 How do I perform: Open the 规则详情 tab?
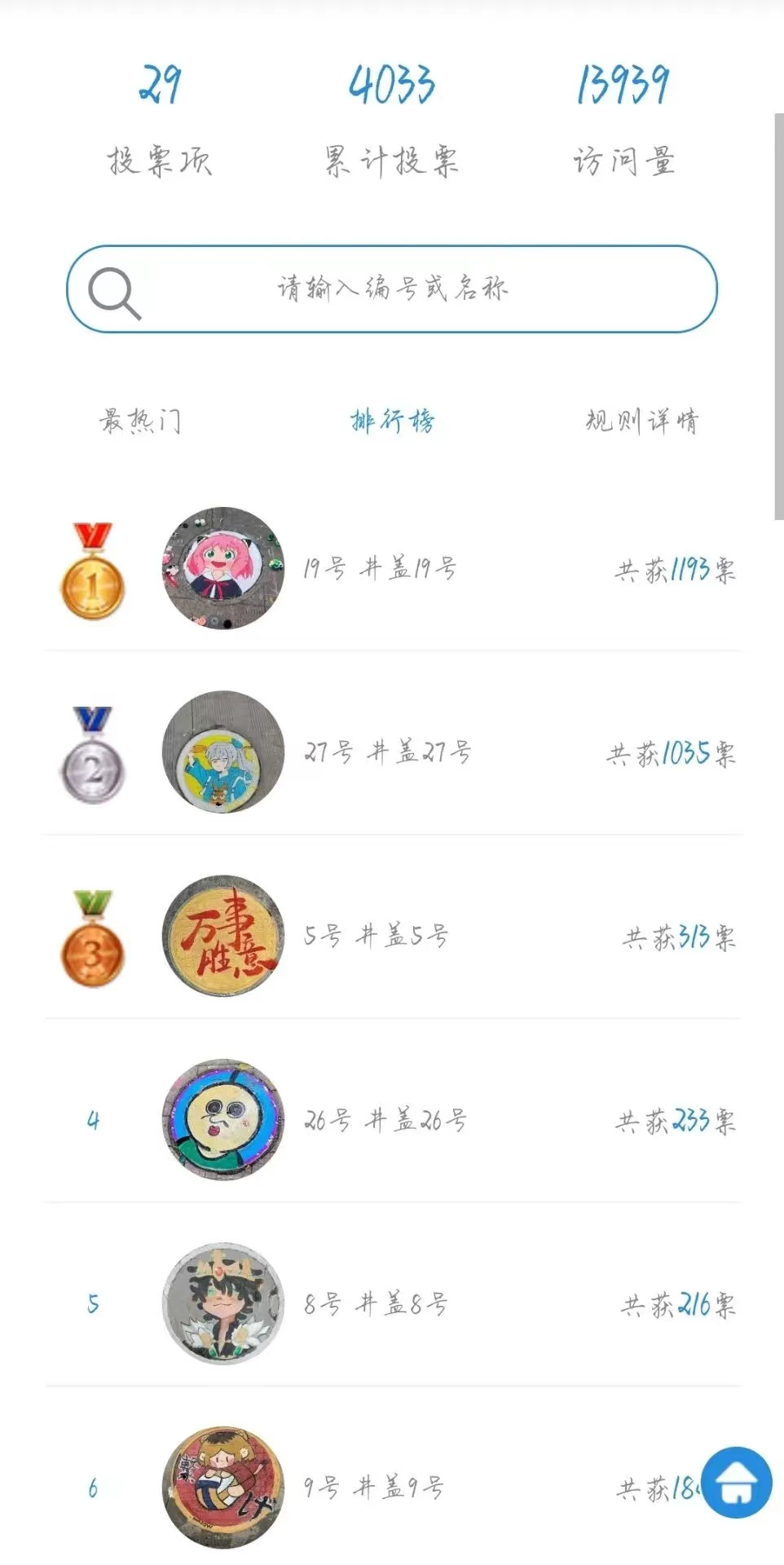click(641, 421)
